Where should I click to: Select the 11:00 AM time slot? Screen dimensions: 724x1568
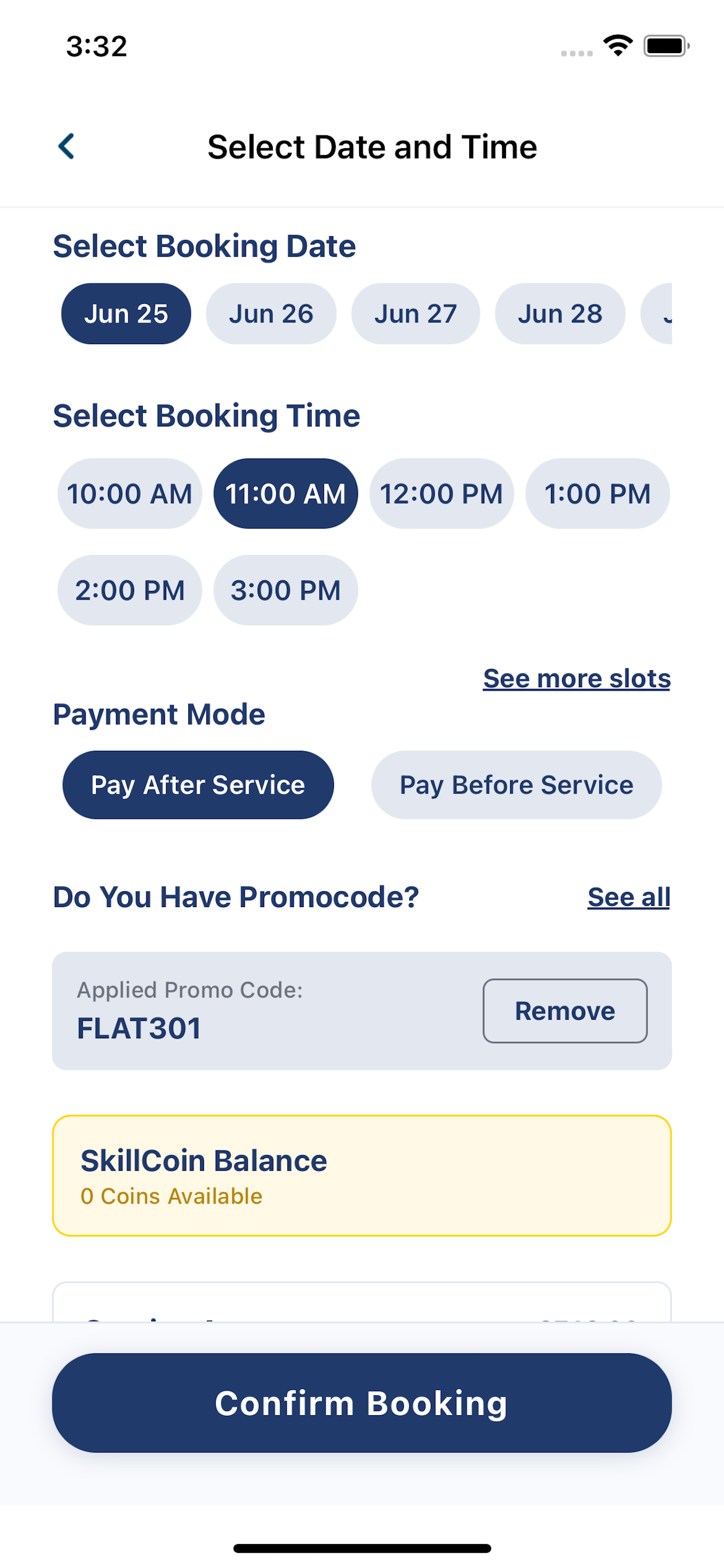point(286,494)
